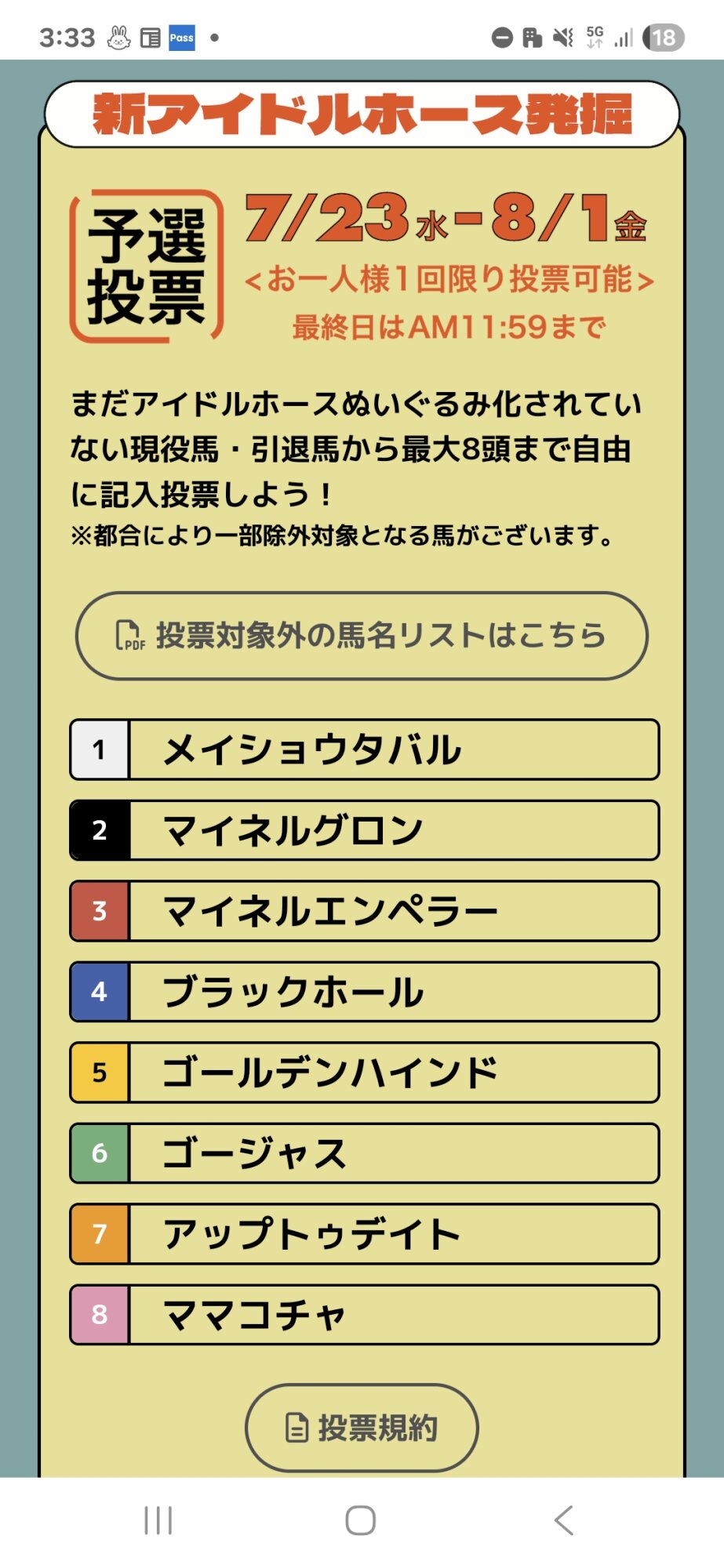Edit field 3 マイネルエンペラー

tap(392, 911)
